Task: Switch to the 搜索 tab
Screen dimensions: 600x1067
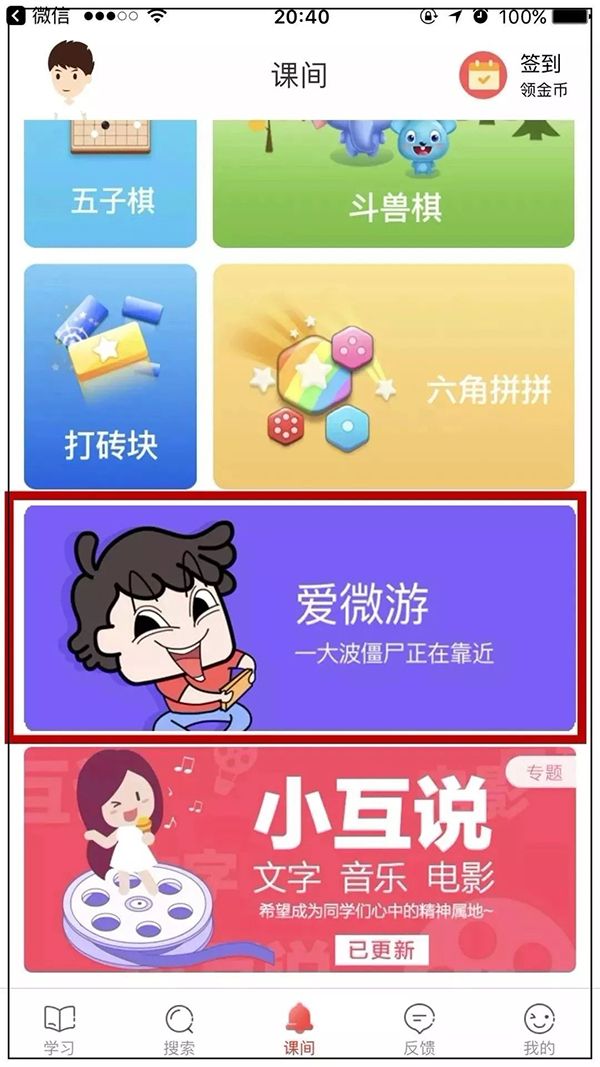Action: point(179,1030)
